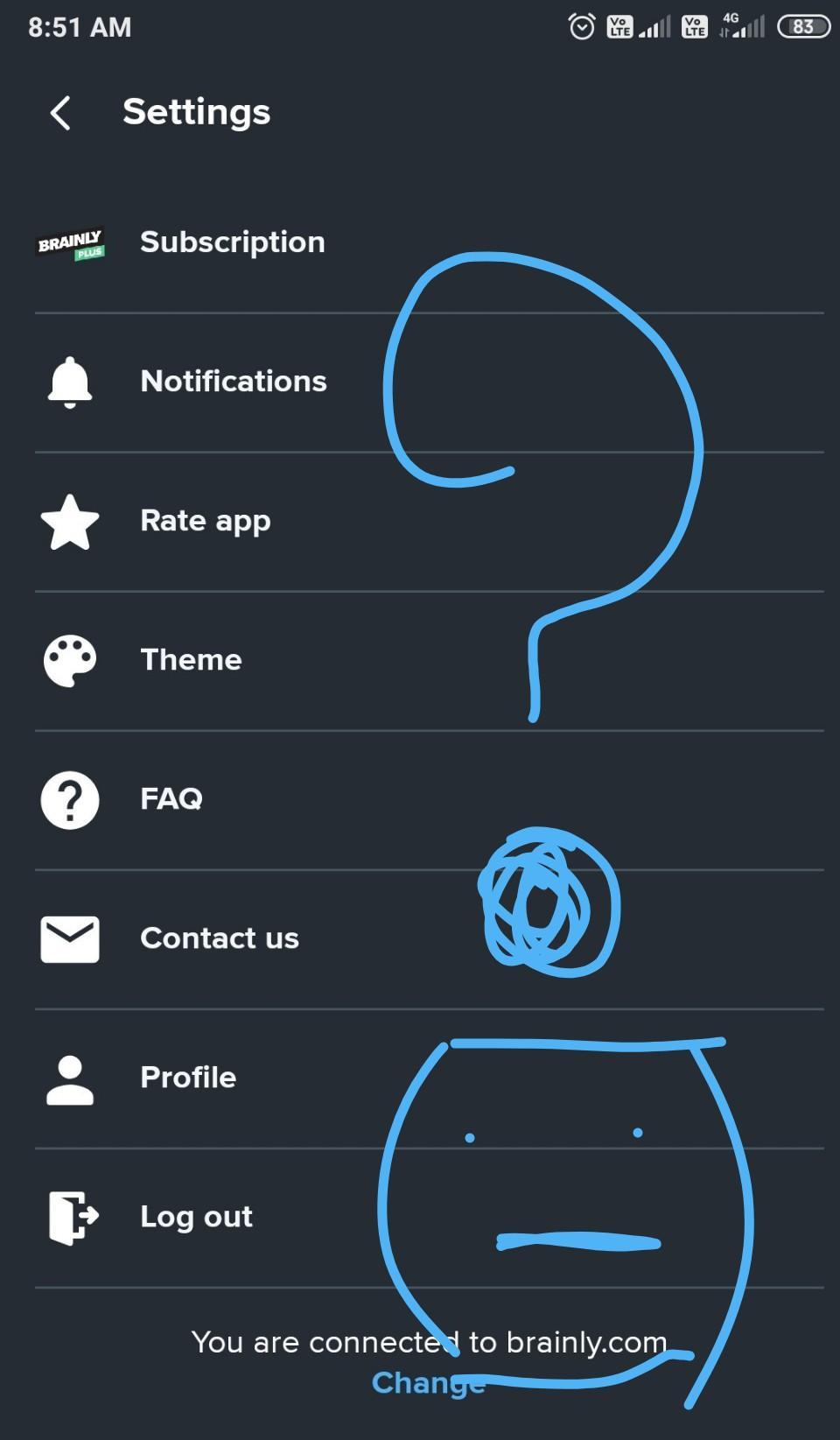Select the Rate app option
The width and height of the screenshot is (840, 1440).
click(x=205, y=521)
